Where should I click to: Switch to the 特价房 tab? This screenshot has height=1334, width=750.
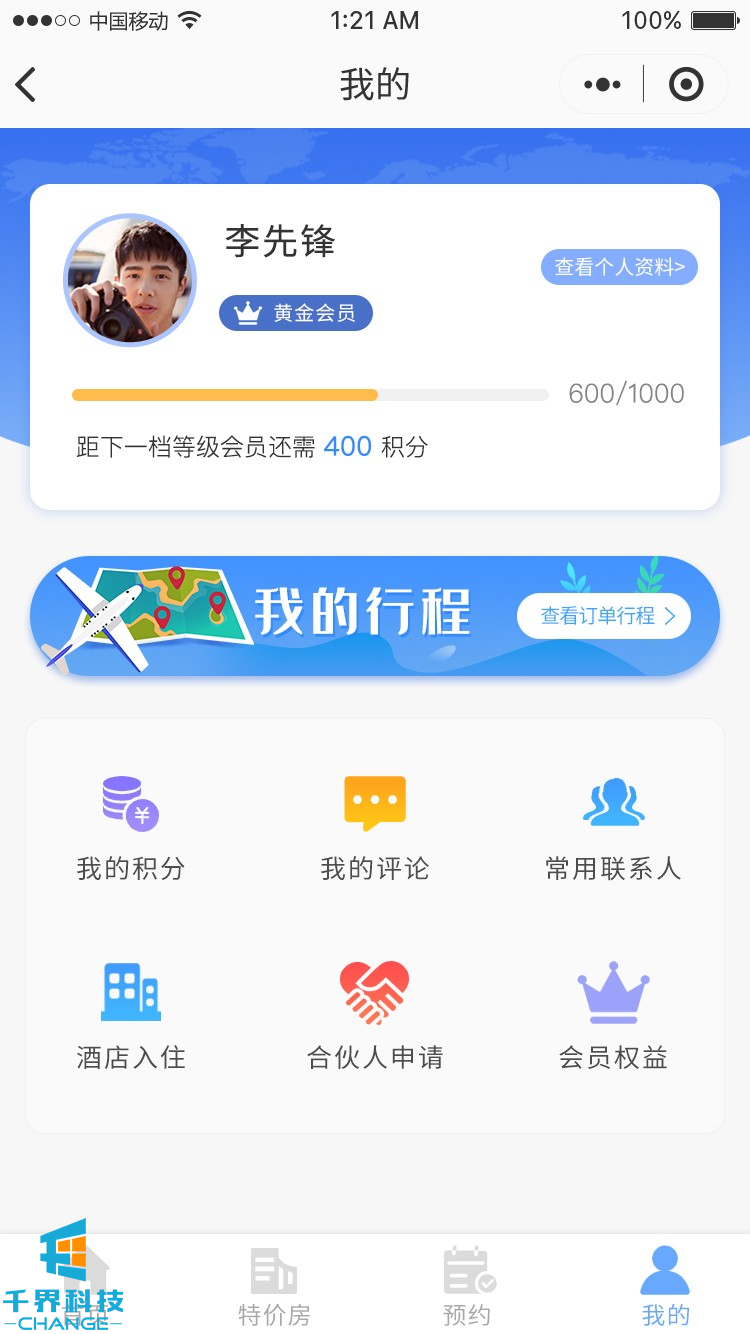274,1286
